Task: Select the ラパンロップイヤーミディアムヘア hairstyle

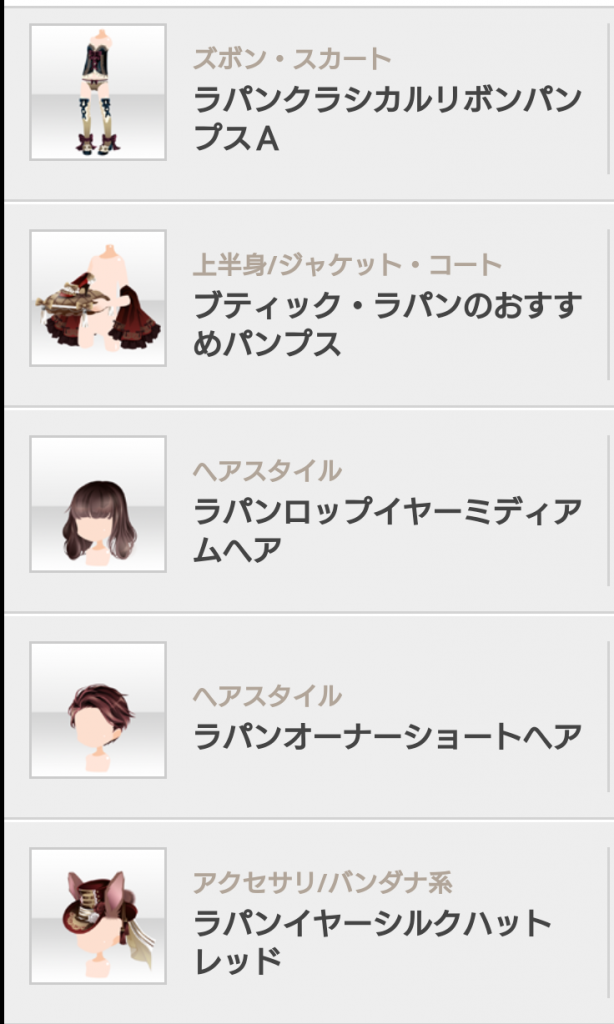Action: coord(386,530)
